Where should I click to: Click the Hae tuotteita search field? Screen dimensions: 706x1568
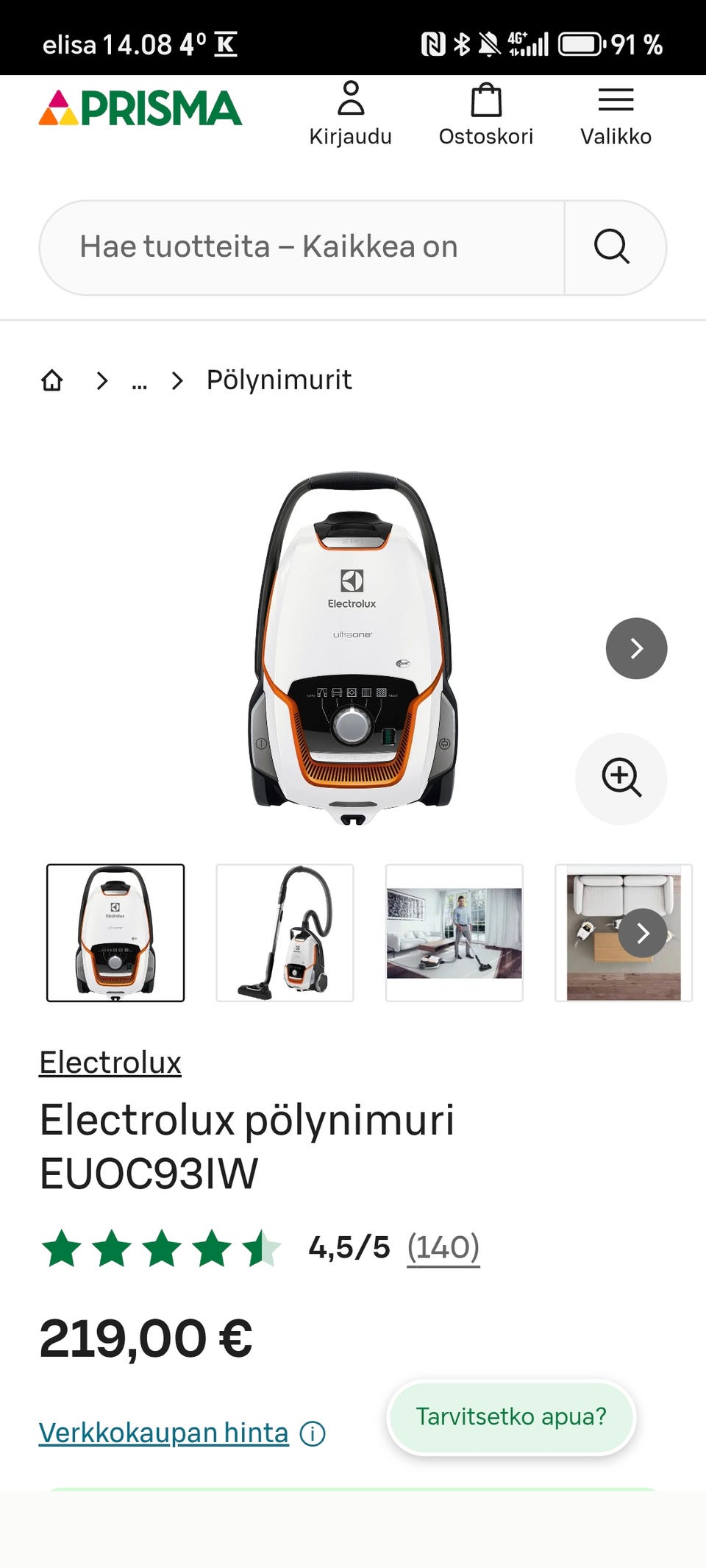294,246
